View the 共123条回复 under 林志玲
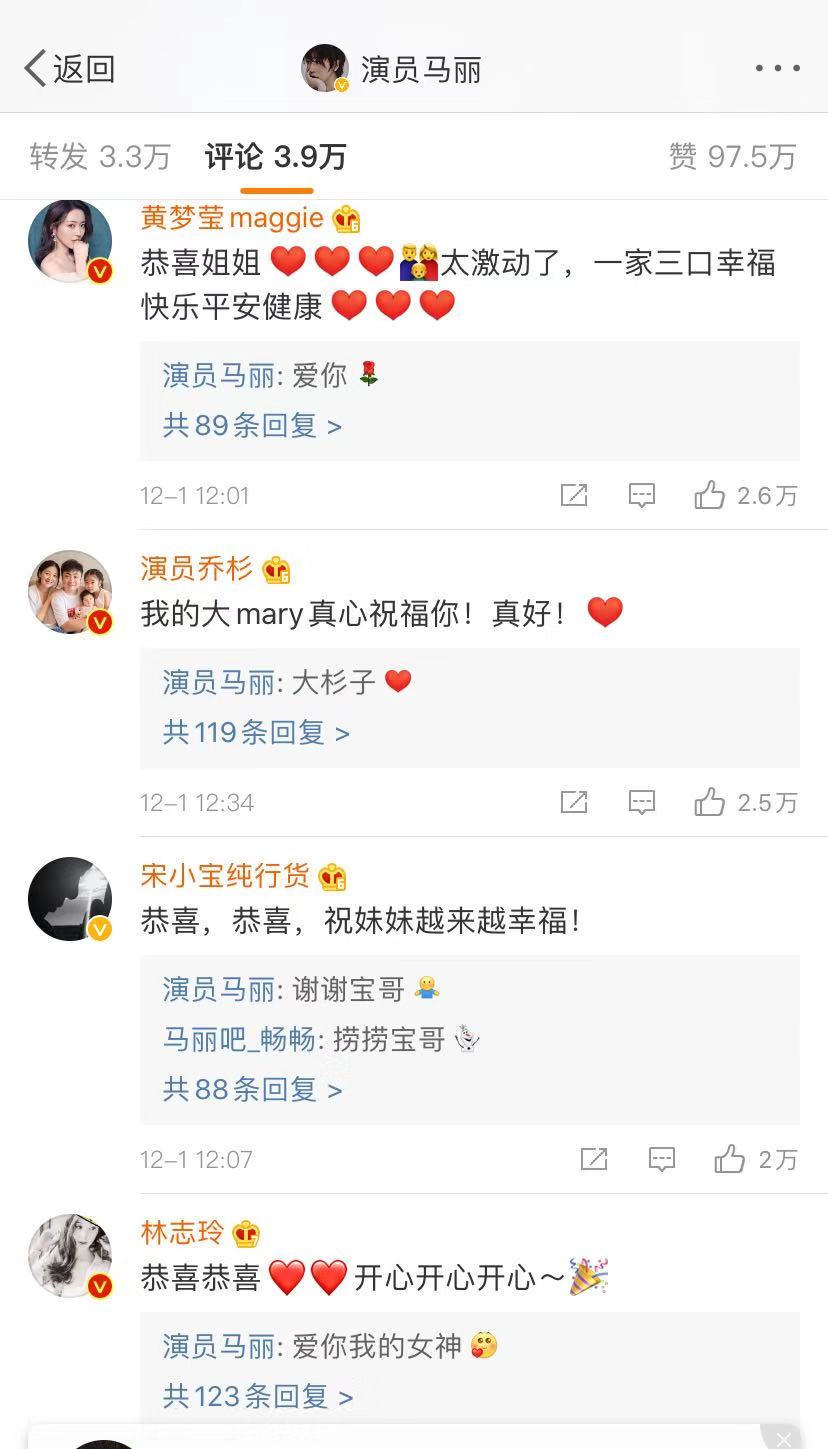This screenshot has width=828, height=1449. coord(258,1396)
